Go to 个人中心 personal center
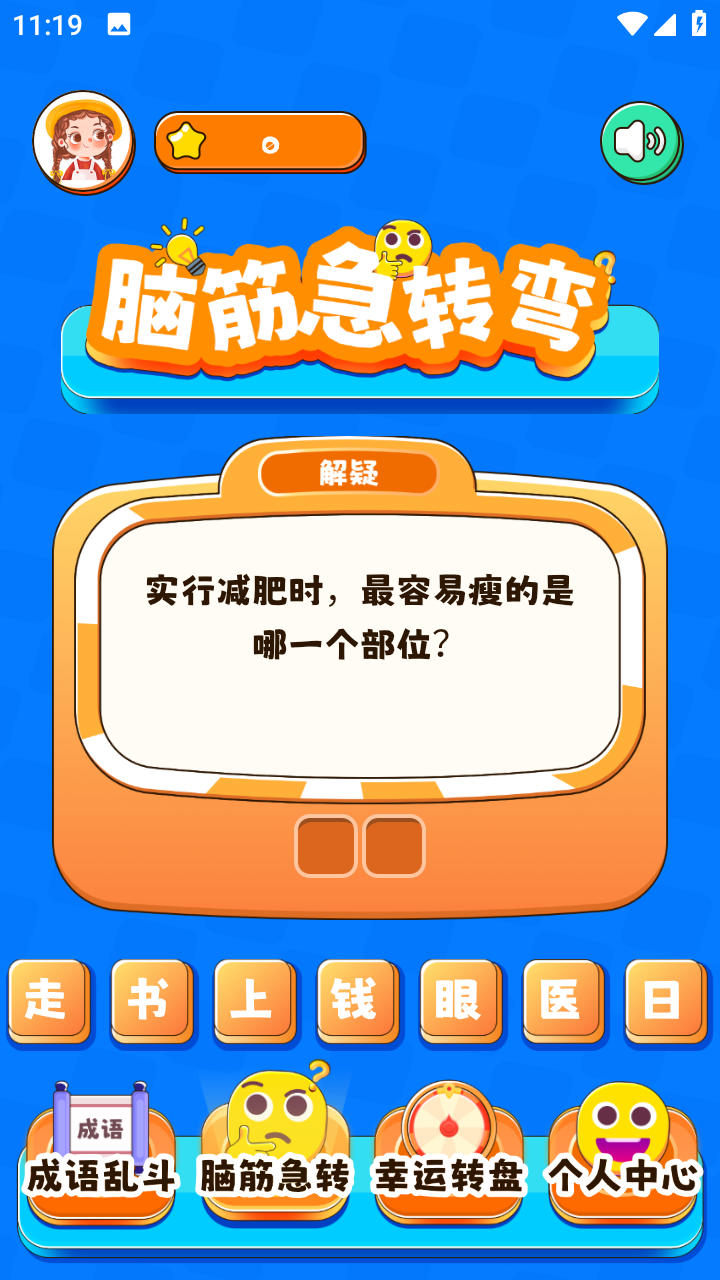This screenshot has height=1280, width=720. 623,1160
